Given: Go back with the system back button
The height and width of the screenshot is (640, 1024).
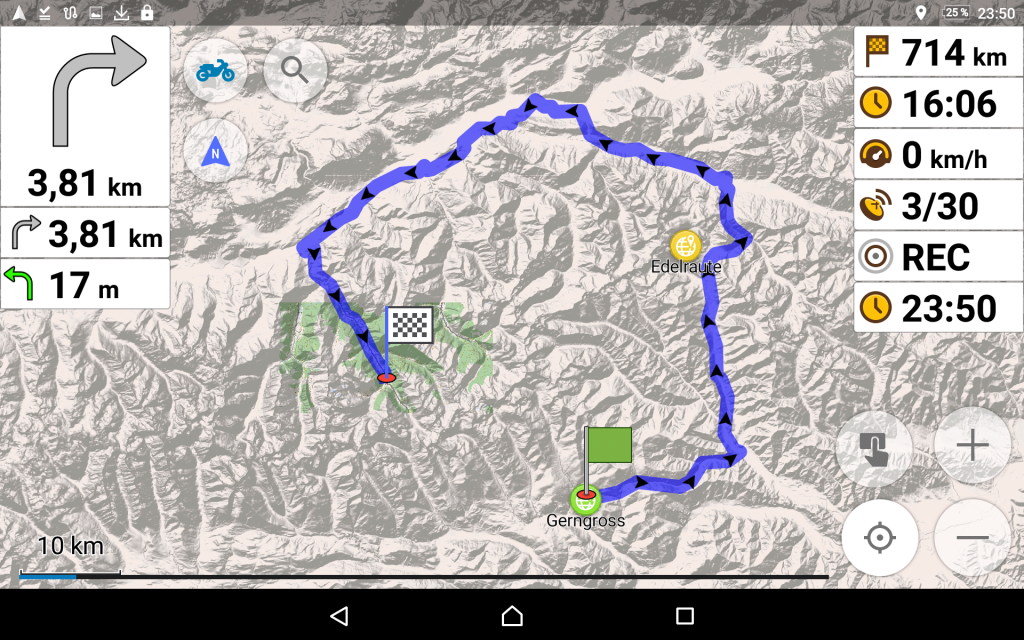Looking at the screenshot, I should point(339,615).
